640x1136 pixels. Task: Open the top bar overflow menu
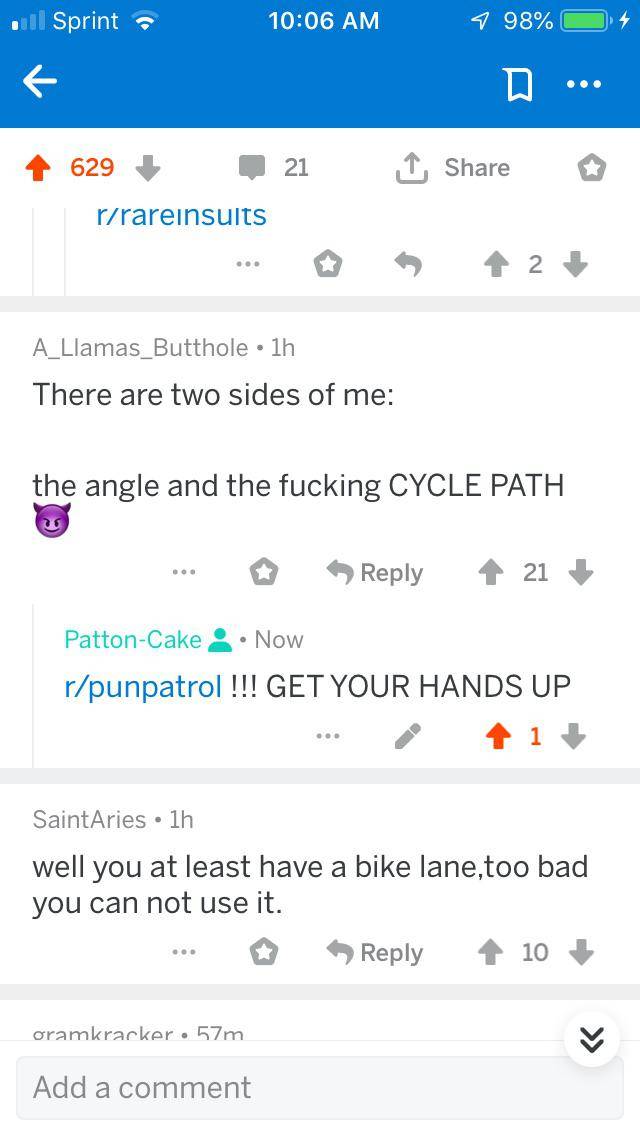tap(585, 85)
